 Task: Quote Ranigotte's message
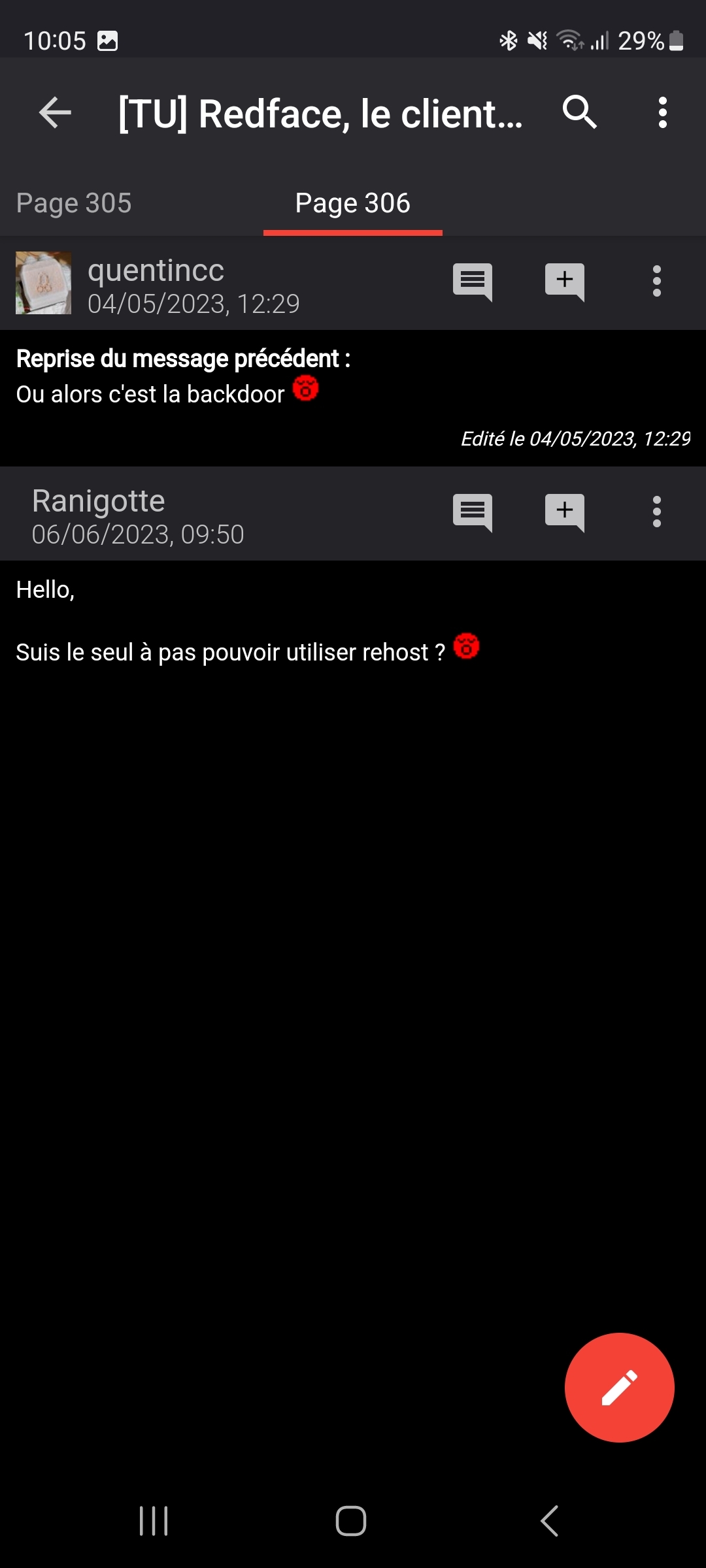pos(472,512)
